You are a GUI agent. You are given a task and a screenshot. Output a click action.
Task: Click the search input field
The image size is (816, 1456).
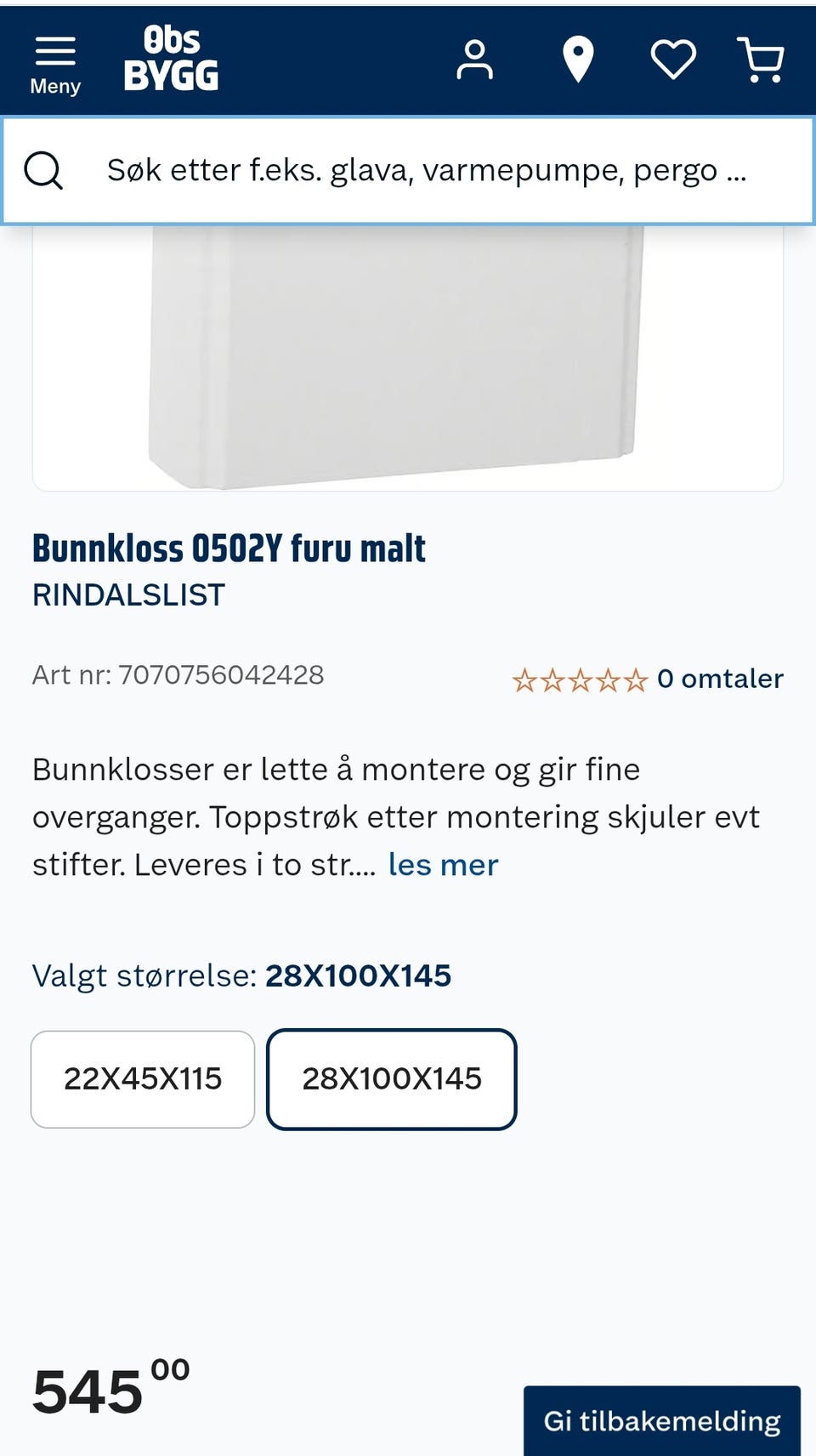pyautogui.click(x=408, y=170)
